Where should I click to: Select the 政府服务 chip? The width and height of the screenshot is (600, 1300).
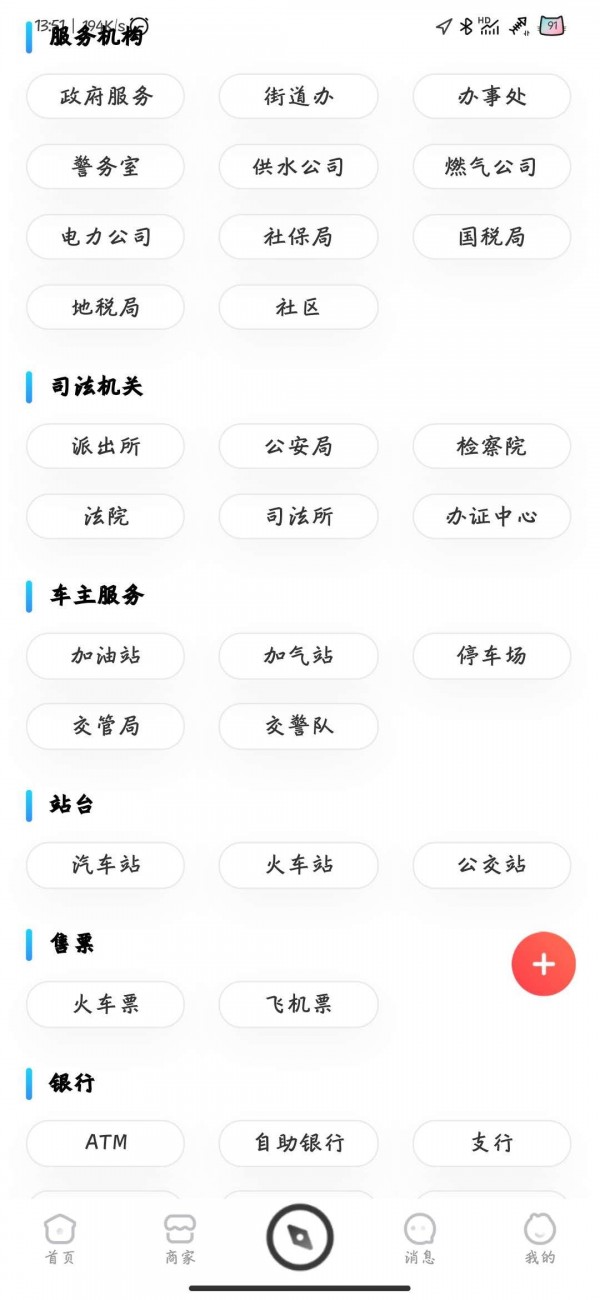tap(106, 97)
